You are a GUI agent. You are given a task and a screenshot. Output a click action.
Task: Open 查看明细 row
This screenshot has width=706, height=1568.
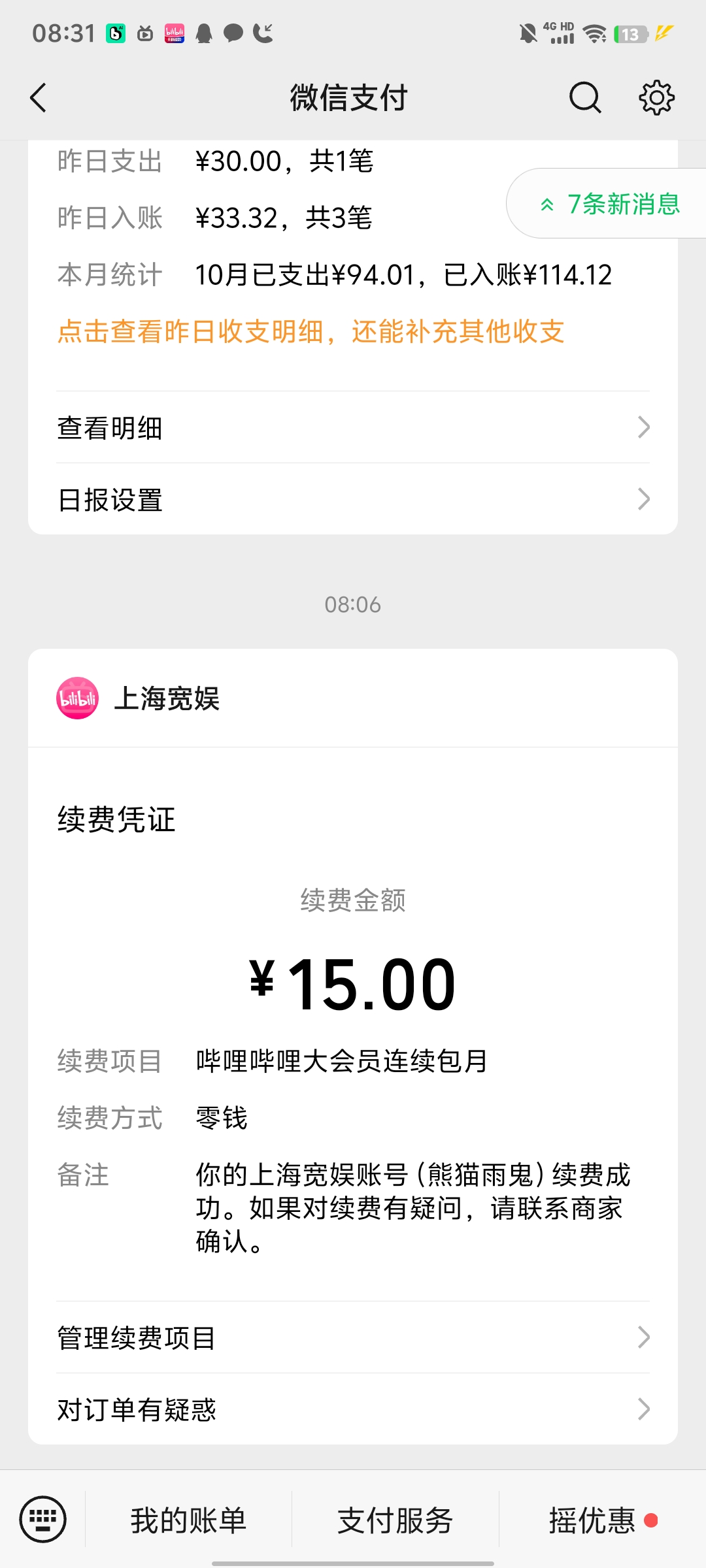[353, 428]
